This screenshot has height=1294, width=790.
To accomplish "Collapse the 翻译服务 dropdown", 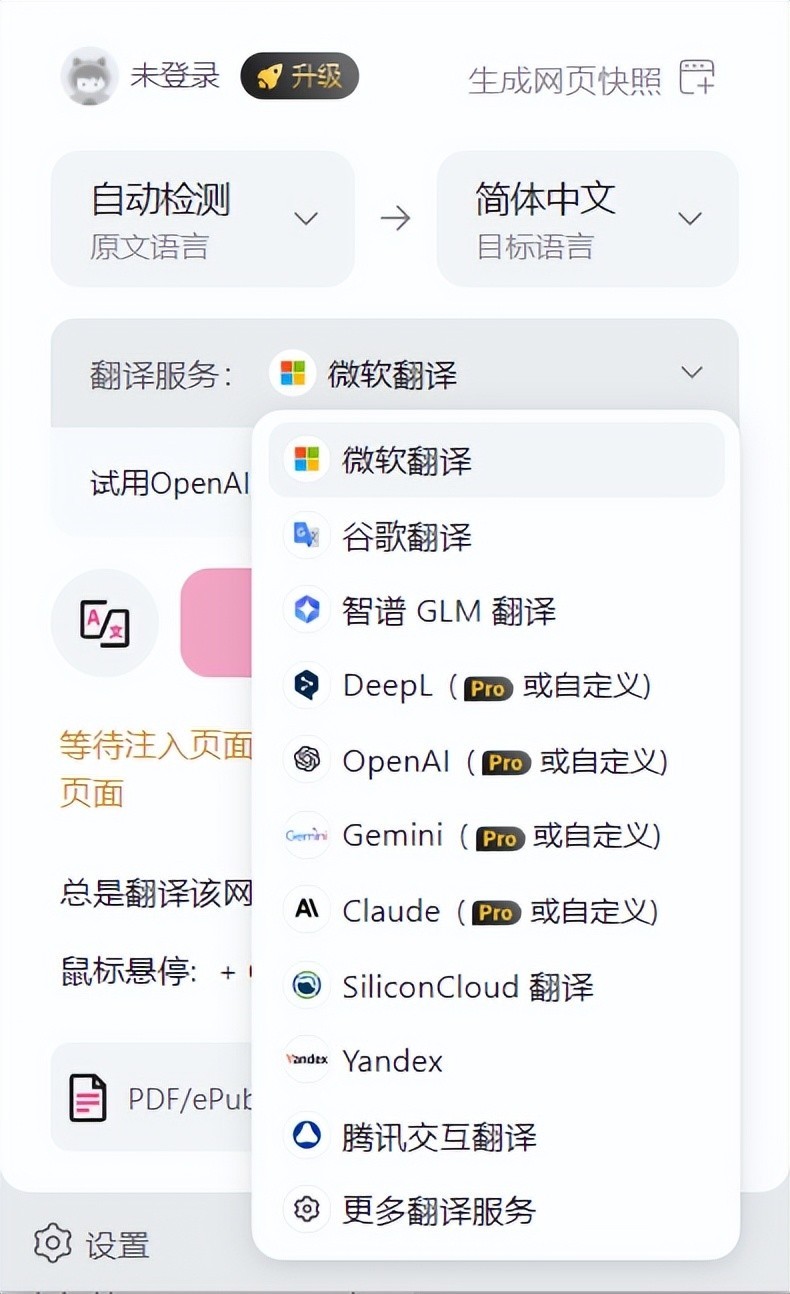I will pos(691,373).
